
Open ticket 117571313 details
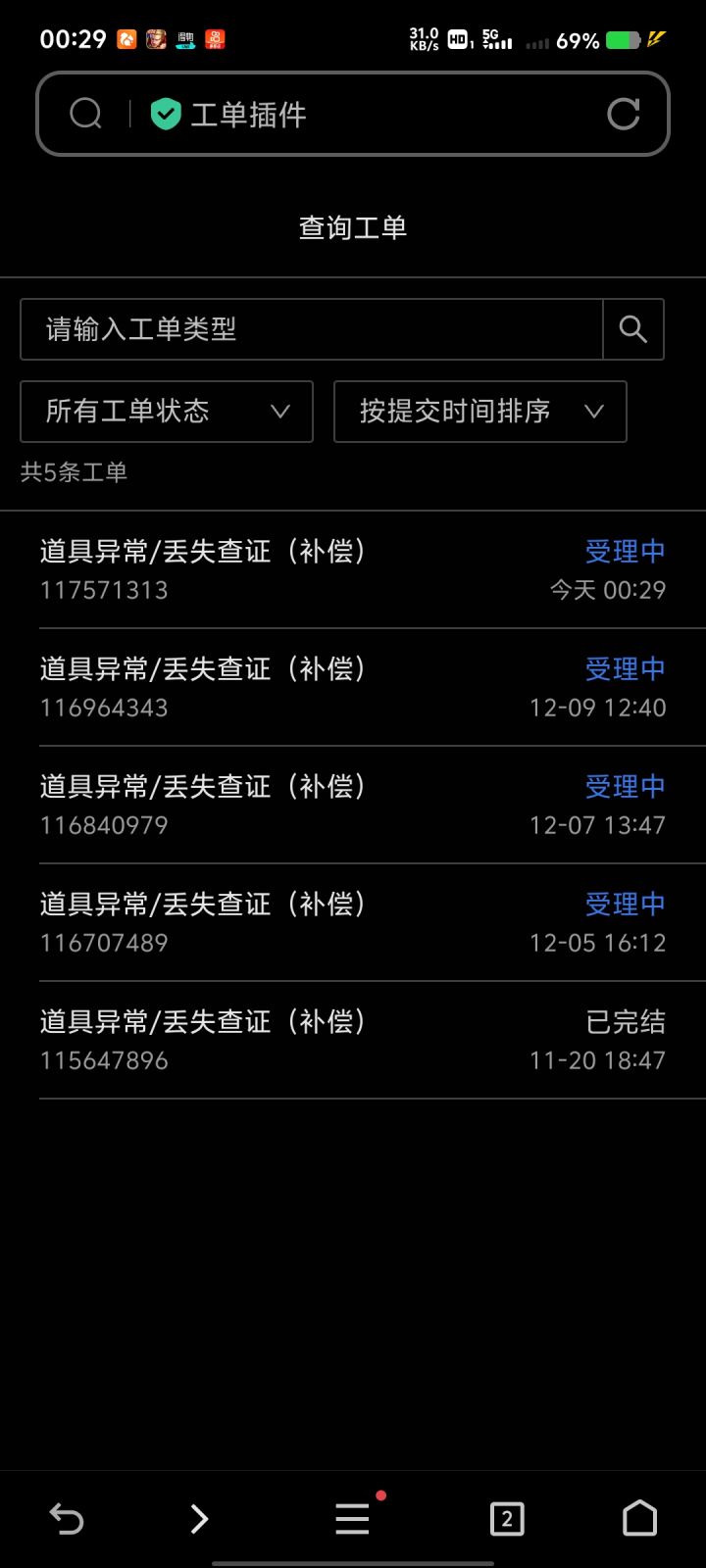[x=353, y=569]
